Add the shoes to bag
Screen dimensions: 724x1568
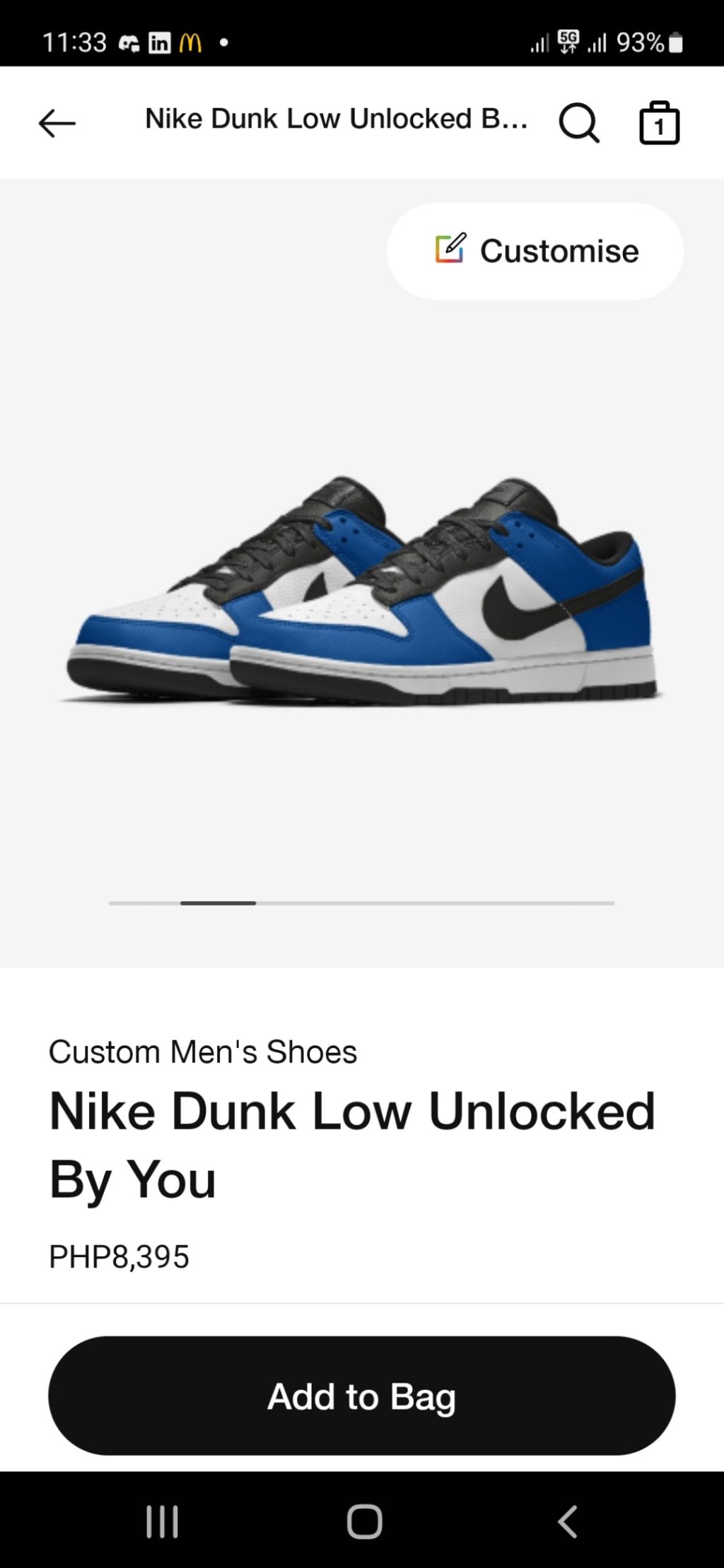[362, 1396]
